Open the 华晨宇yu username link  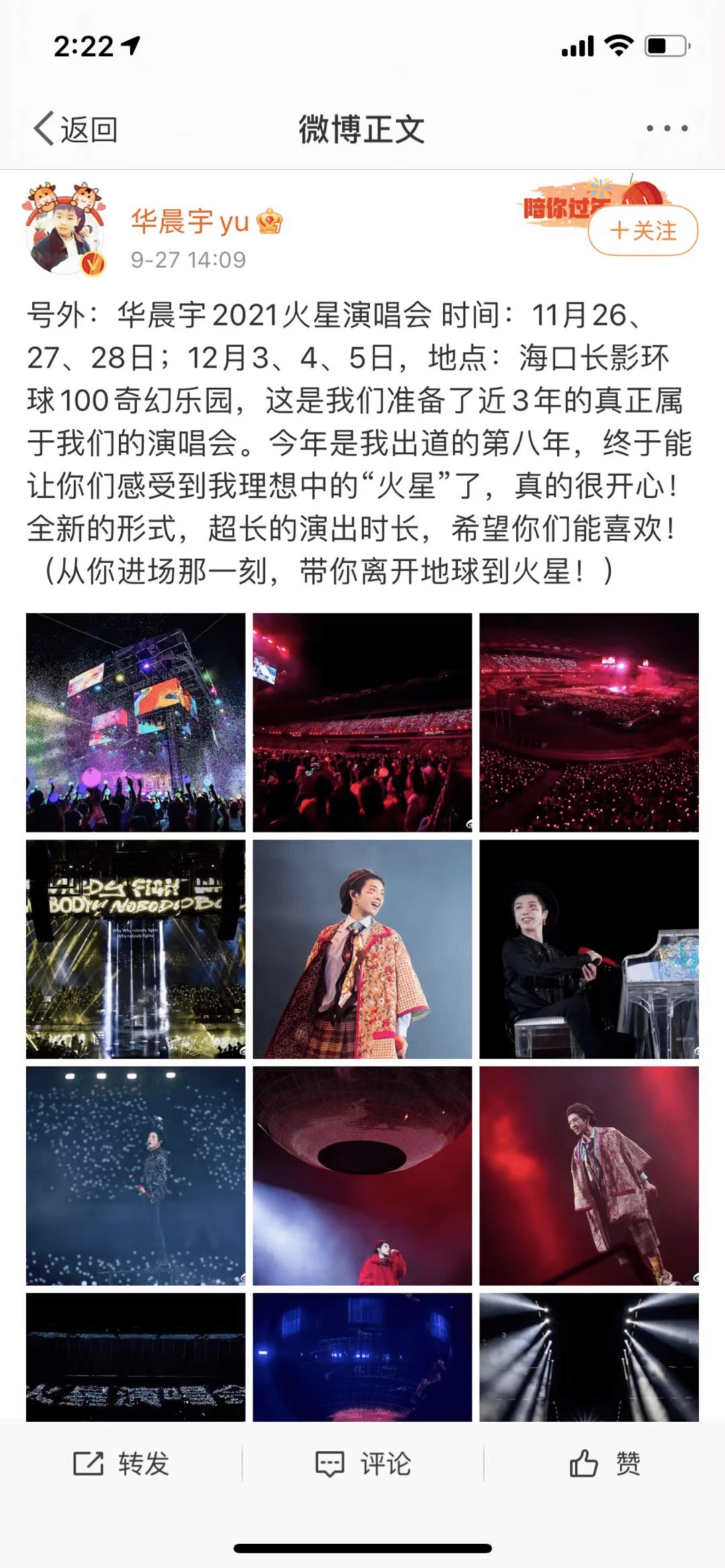click(x=191, y=221)
